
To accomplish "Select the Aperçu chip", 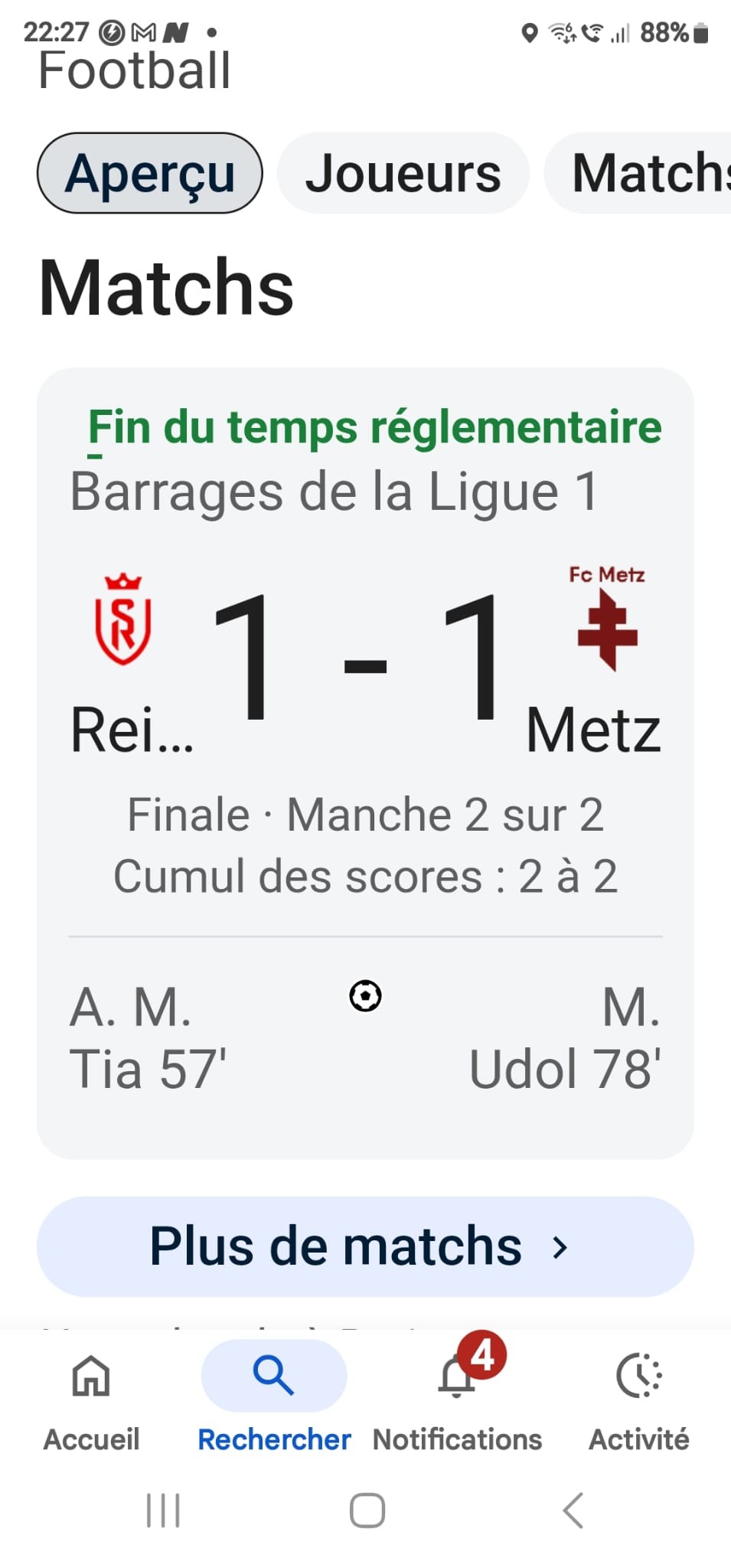I will click(x=150, y=173).
